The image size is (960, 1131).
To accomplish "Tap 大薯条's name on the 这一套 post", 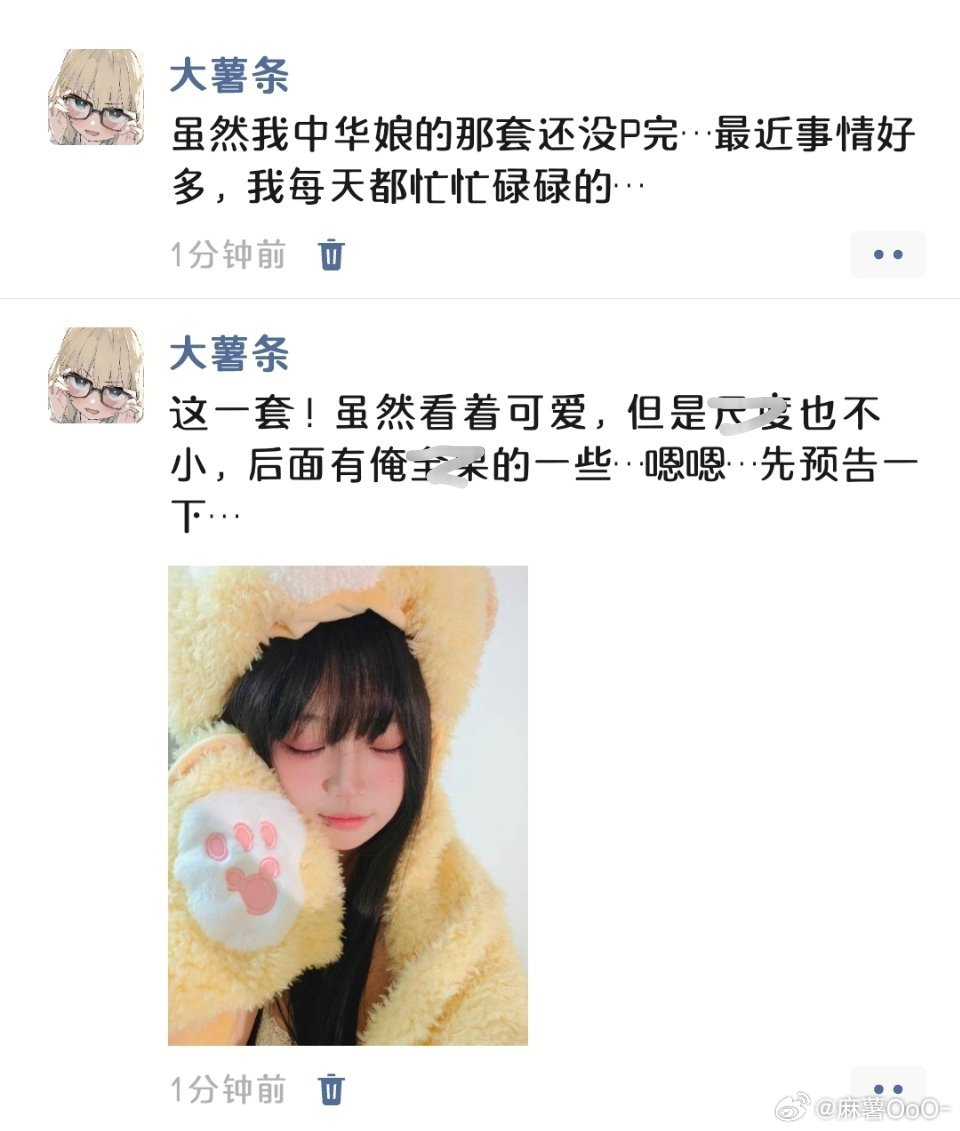I will pyautogui.click(x=229, y=353).
